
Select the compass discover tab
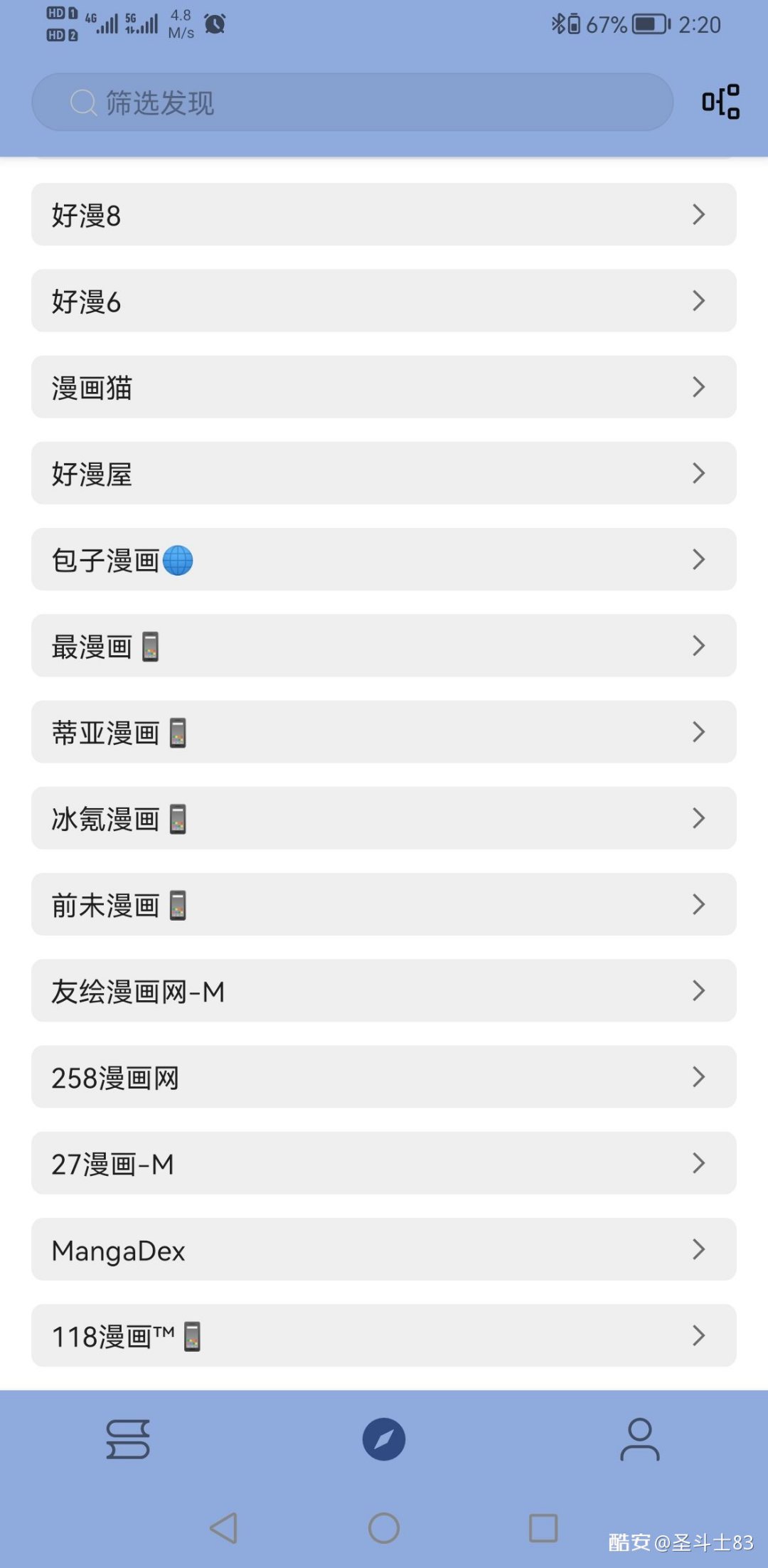point(383,1439)
